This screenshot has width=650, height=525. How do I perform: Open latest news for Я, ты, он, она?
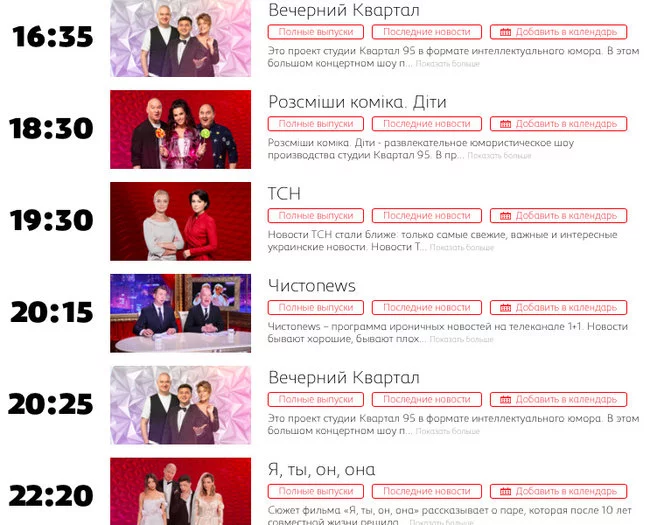click(426, 492)
